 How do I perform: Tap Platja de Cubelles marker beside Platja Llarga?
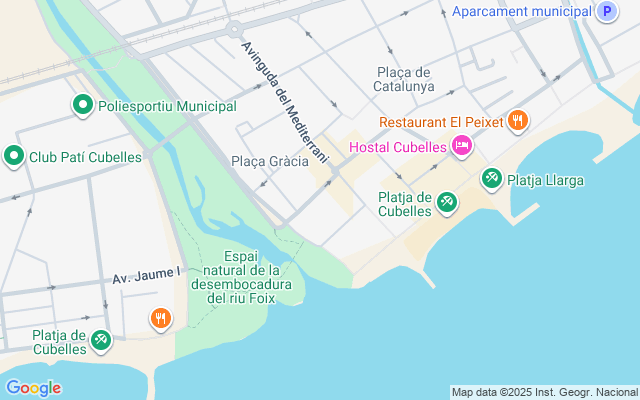(446, 203)
